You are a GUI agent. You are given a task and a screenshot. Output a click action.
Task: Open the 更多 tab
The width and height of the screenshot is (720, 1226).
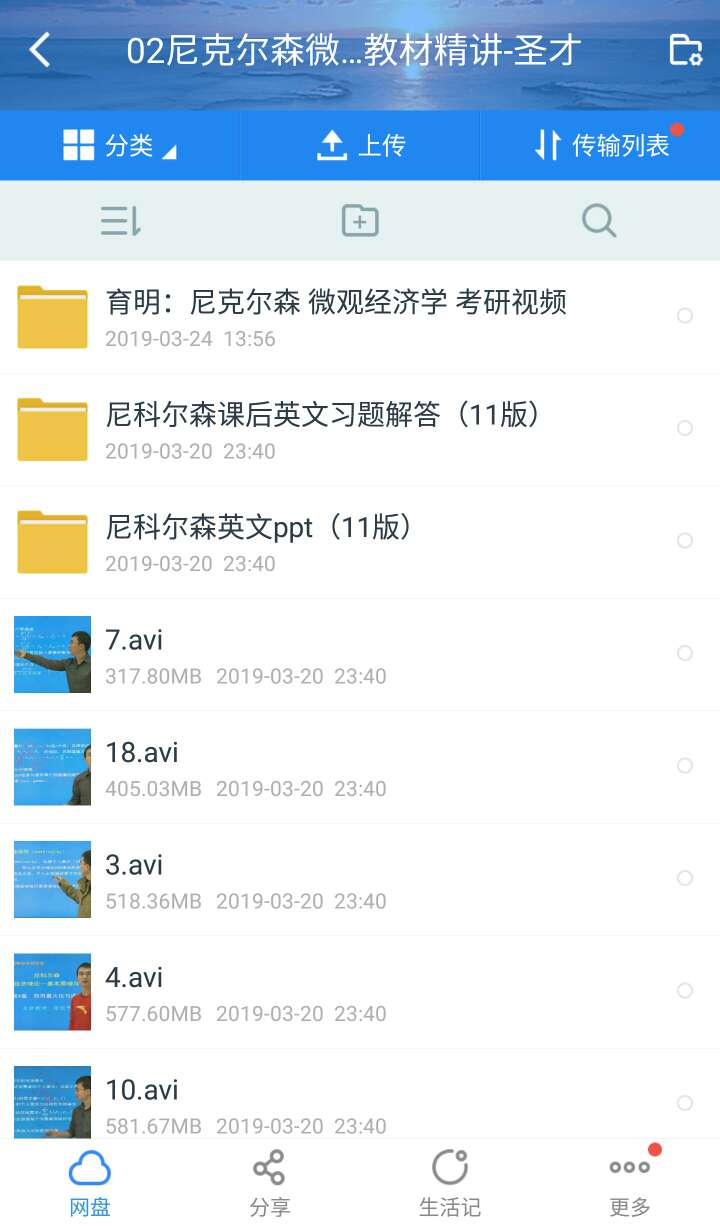click(x=630, y=1182)
